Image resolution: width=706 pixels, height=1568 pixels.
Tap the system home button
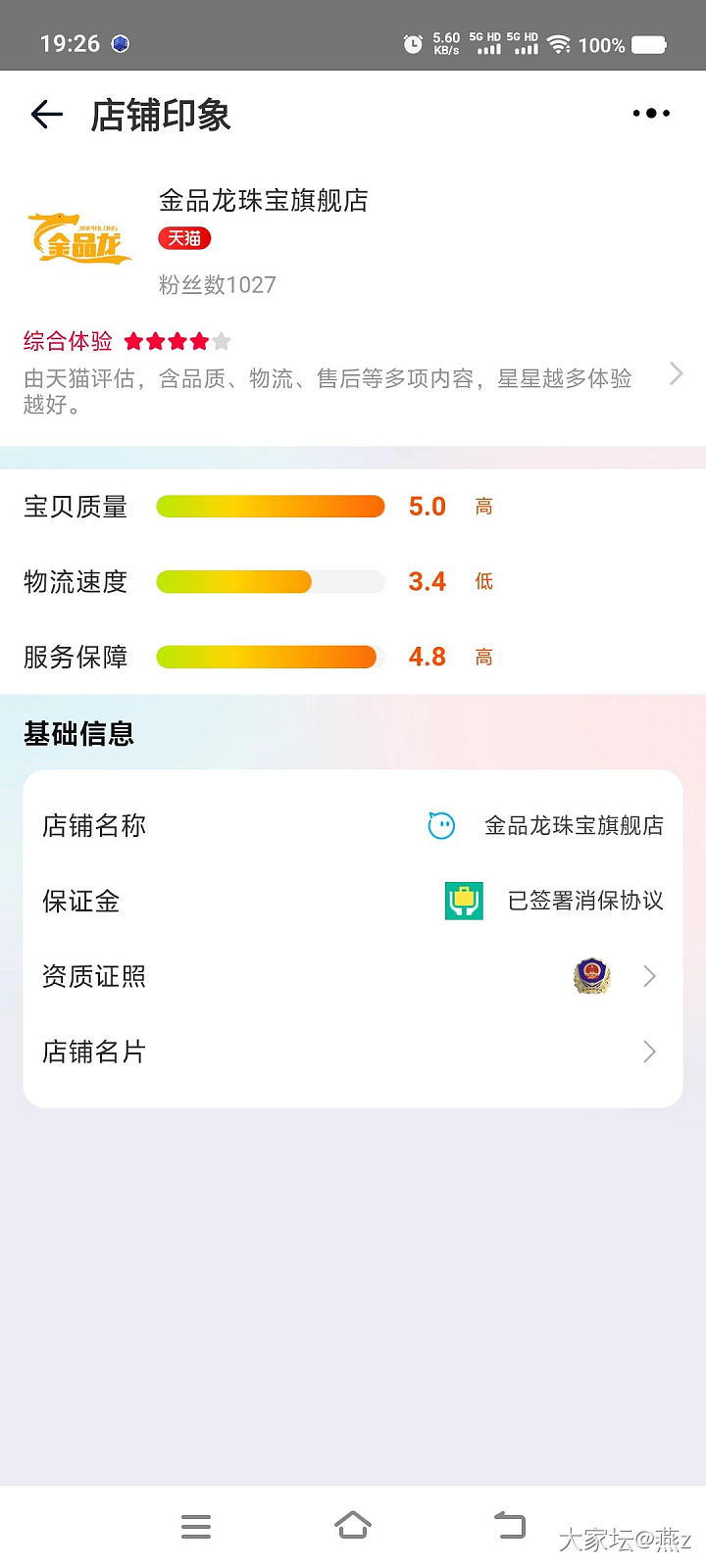(x=353, y=1525)
